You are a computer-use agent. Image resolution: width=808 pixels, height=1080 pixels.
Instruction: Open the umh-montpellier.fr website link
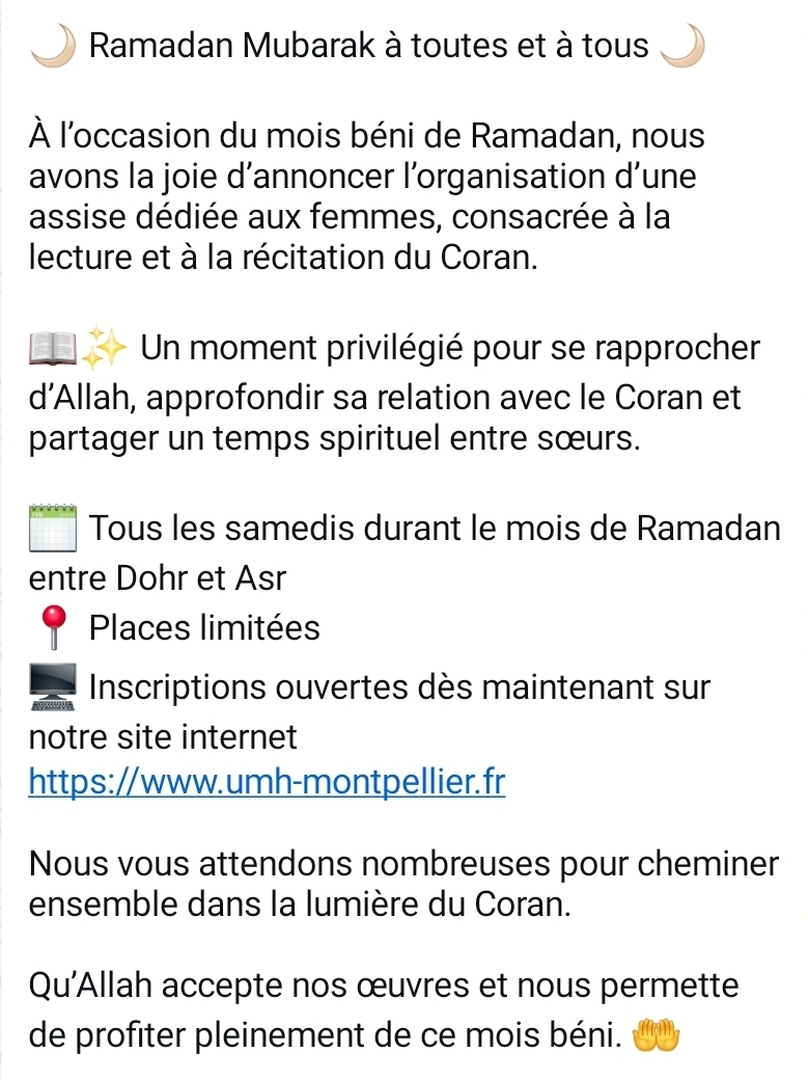click(x=267, y=782)
